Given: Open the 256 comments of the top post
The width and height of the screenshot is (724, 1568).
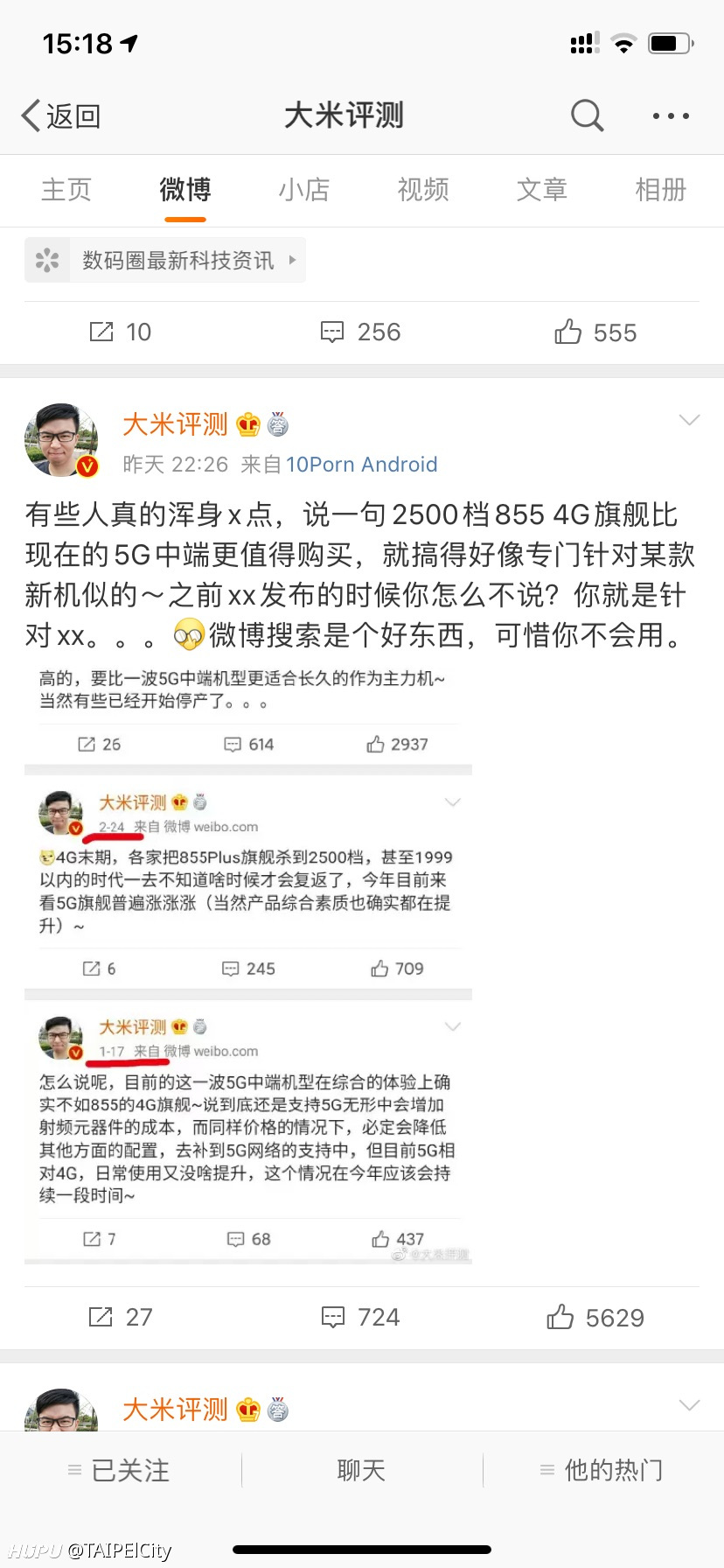Looking at the screenshot, I should (361, 332).
